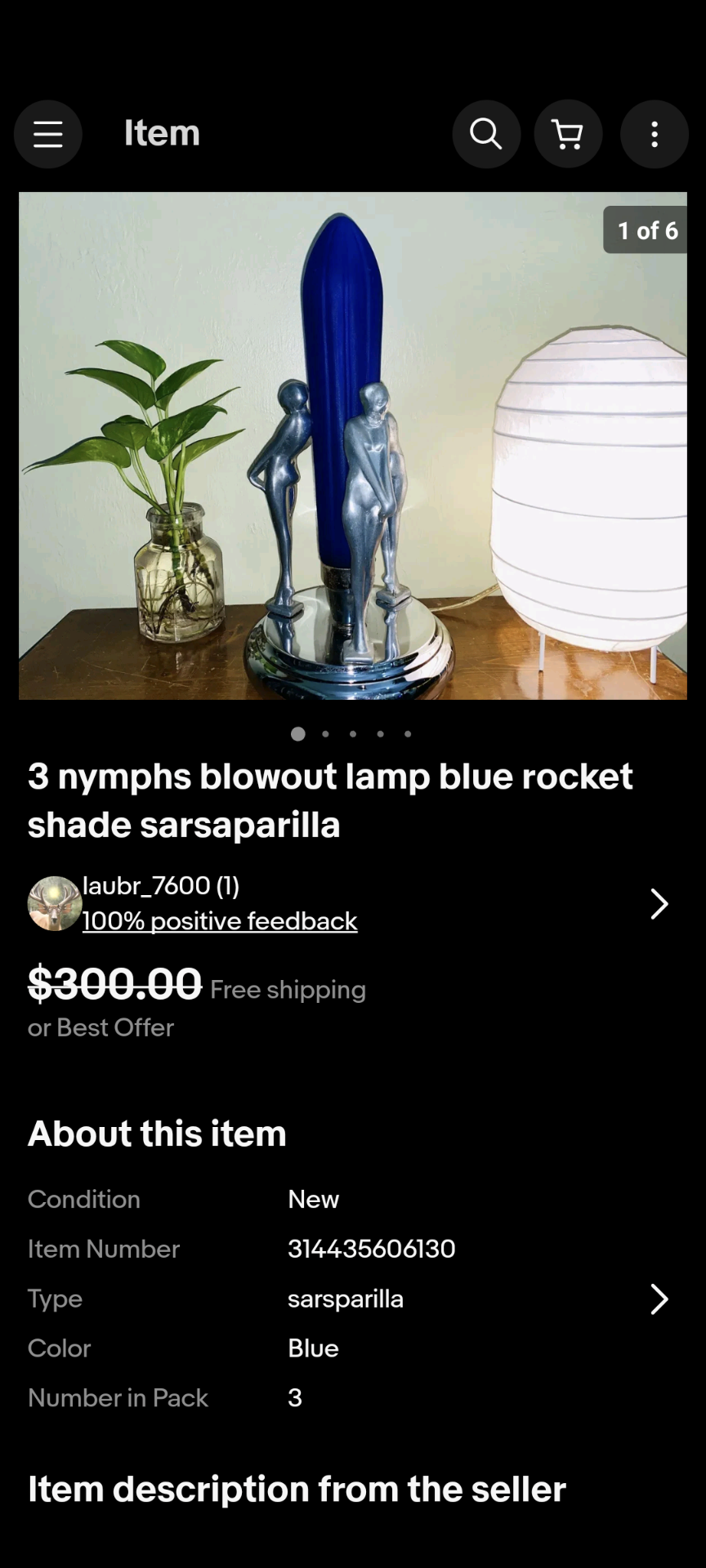706x1568 pixels.
Task: Open seller profile arrow next to laubr_7600
Action: [659, 904]
